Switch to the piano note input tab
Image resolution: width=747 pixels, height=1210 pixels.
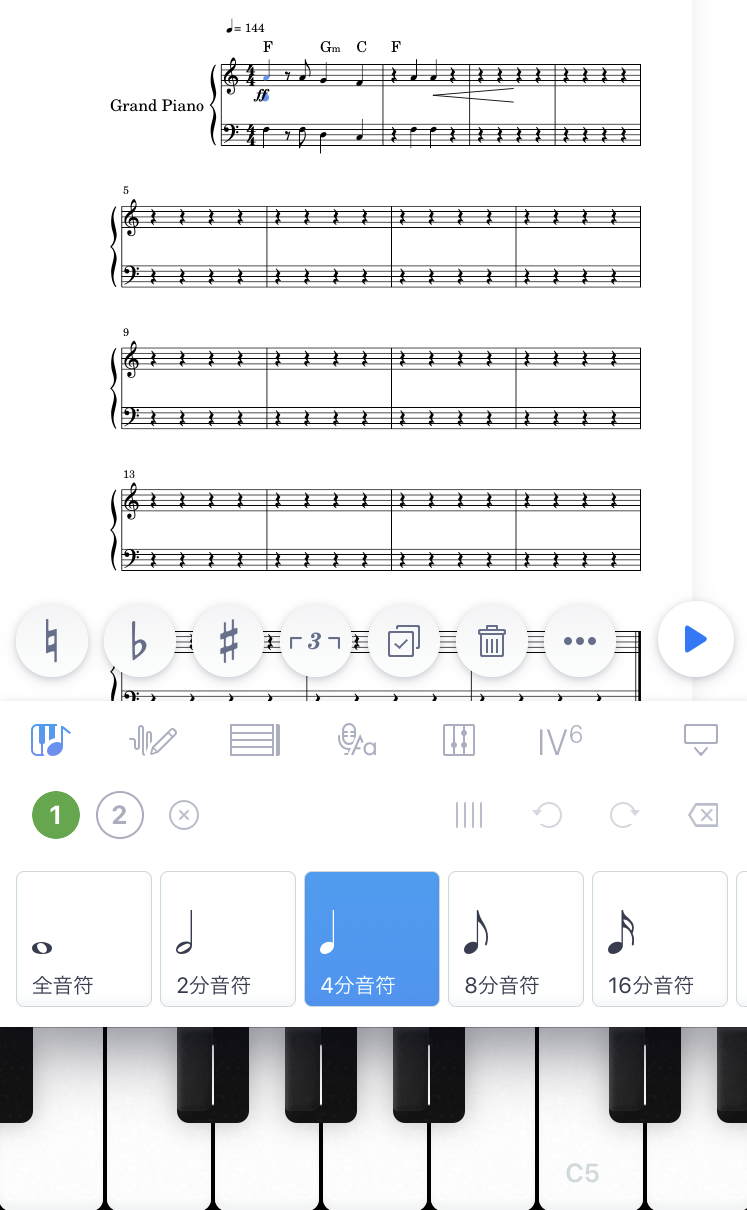50,741
